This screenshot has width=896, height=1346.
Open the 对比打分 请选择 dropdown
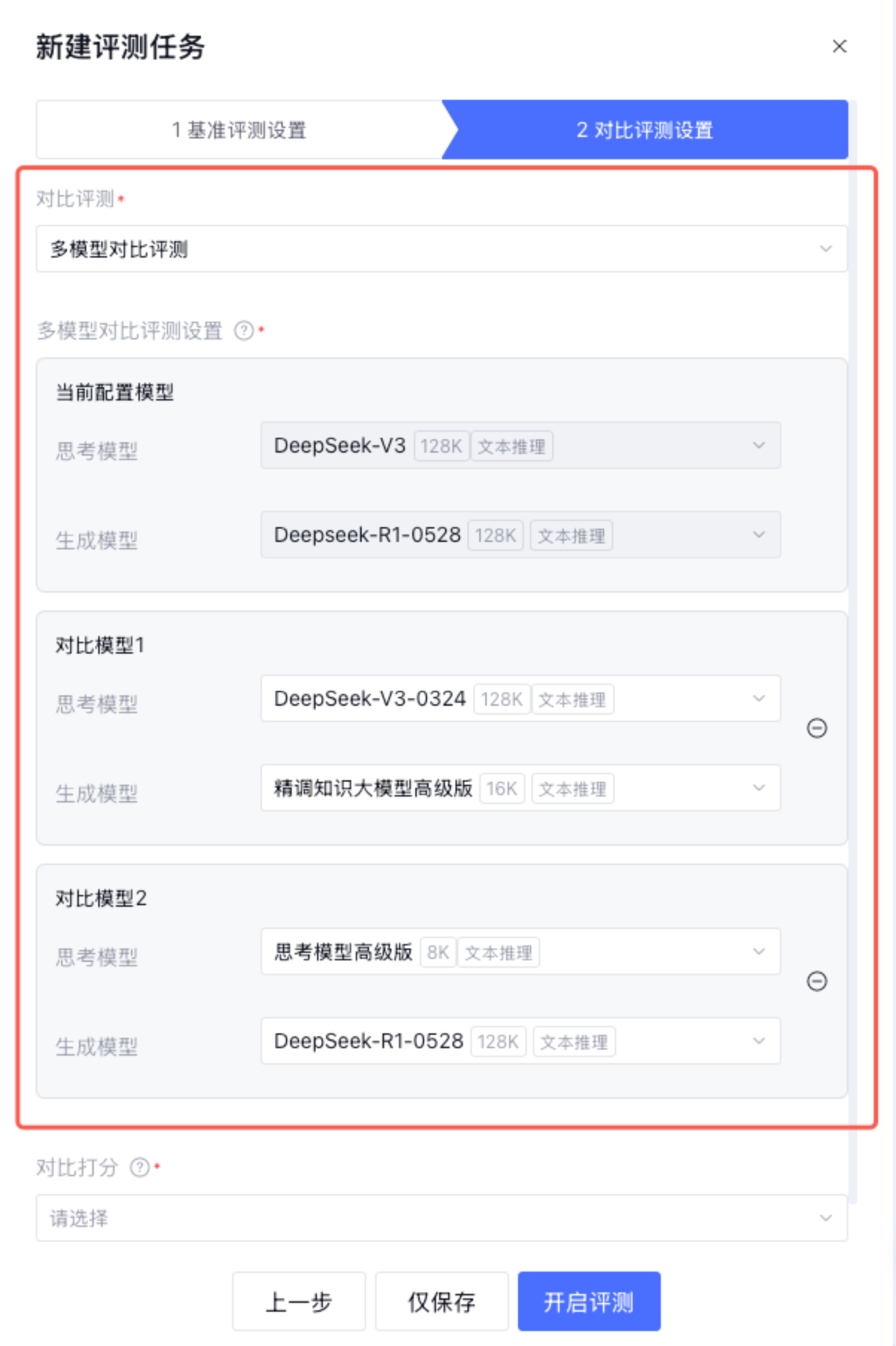point(441,1218)
